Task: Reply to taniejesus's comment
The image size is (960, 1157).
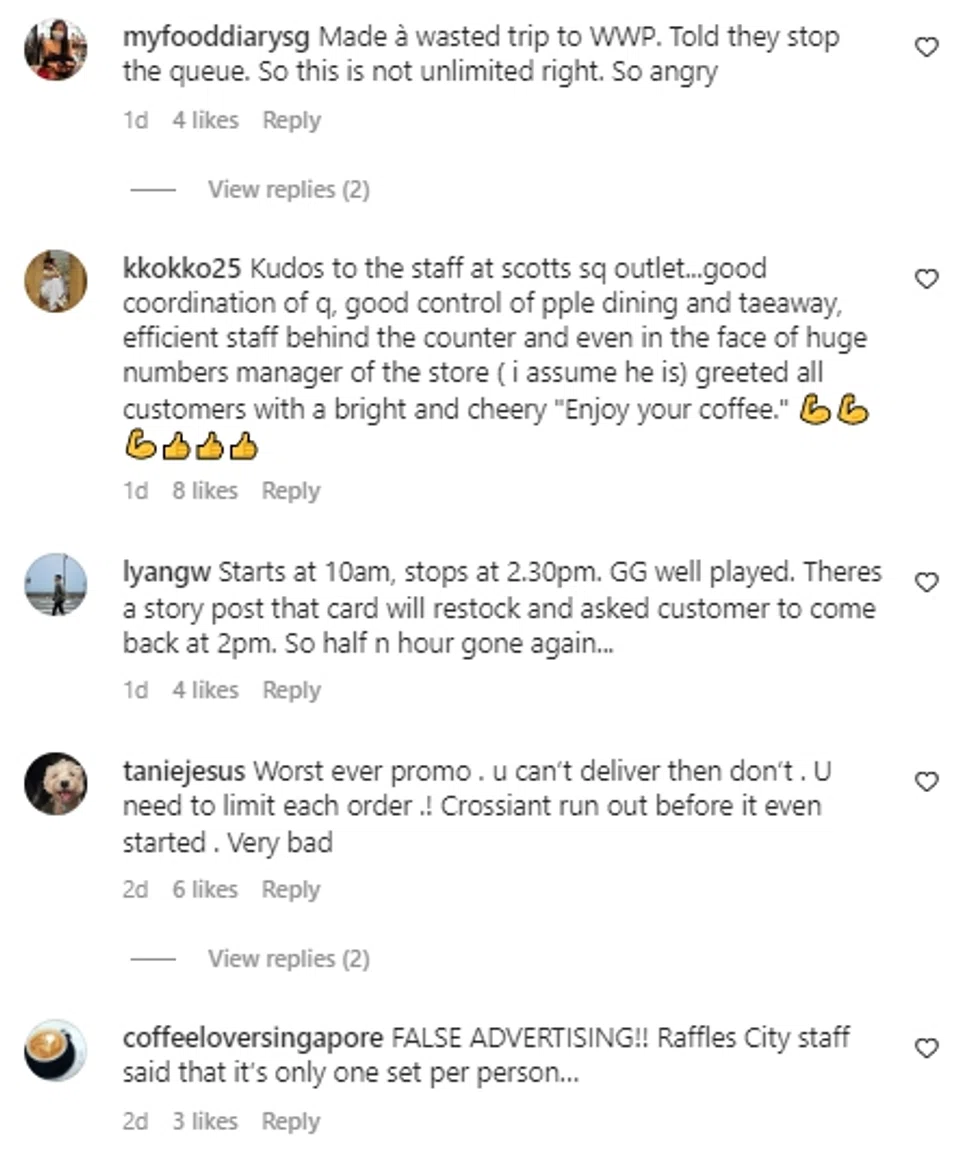Action: coord(291,889)
